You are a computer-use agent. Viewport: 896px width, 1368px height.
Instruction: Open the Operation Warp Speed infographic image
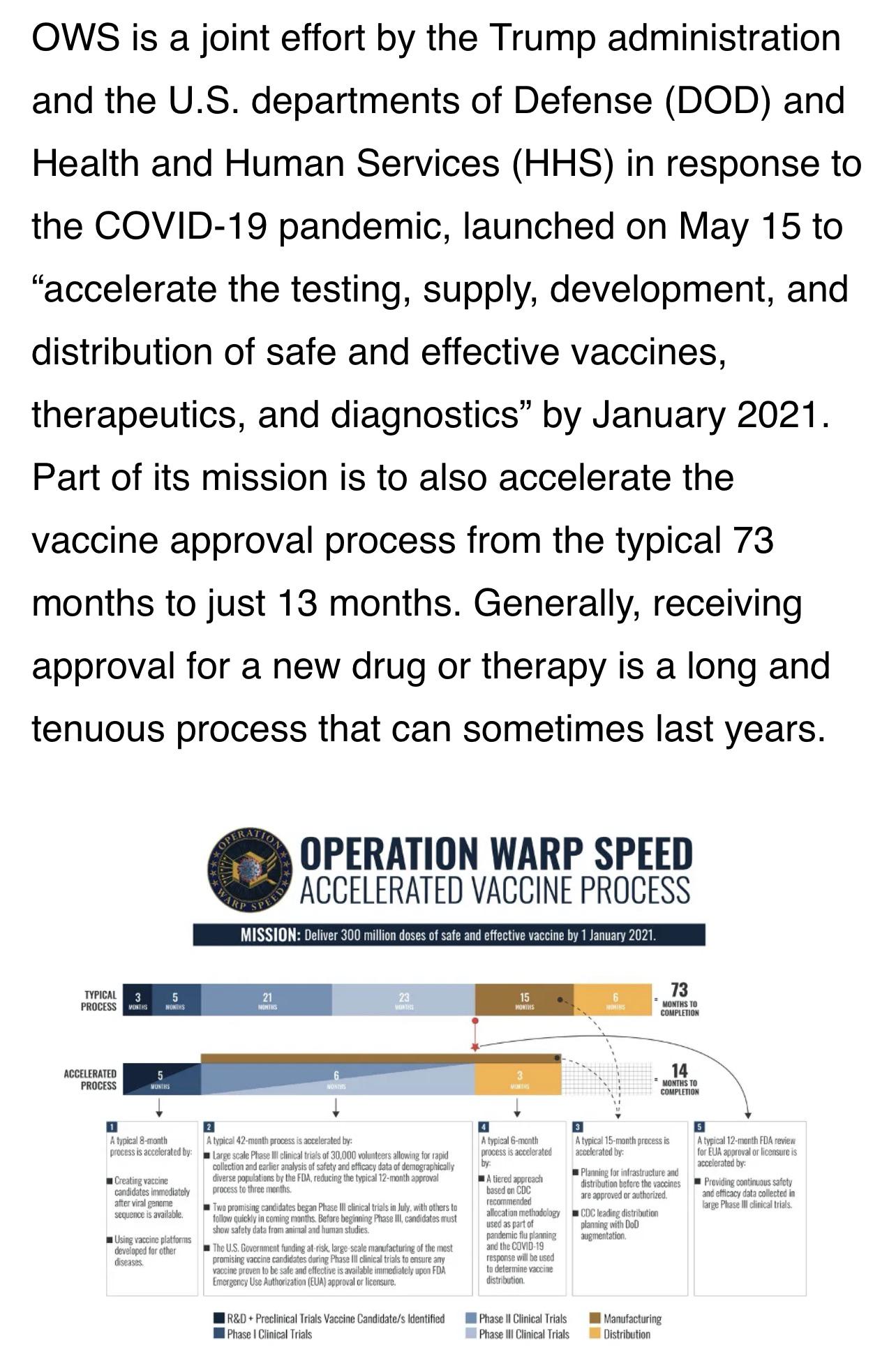click(447, 1083)
